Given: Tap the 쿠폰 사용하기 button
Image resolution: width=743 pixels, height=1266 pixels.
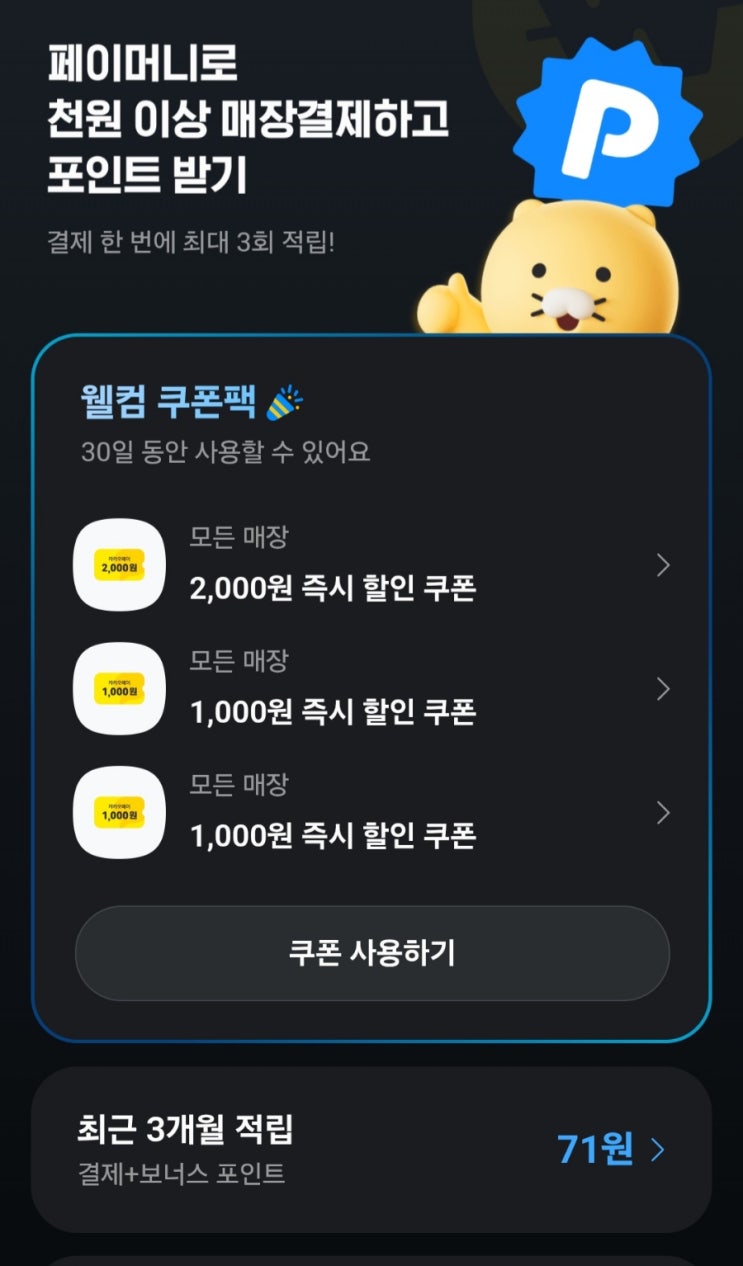Looking at the screenshot, I should pos(372,953).
